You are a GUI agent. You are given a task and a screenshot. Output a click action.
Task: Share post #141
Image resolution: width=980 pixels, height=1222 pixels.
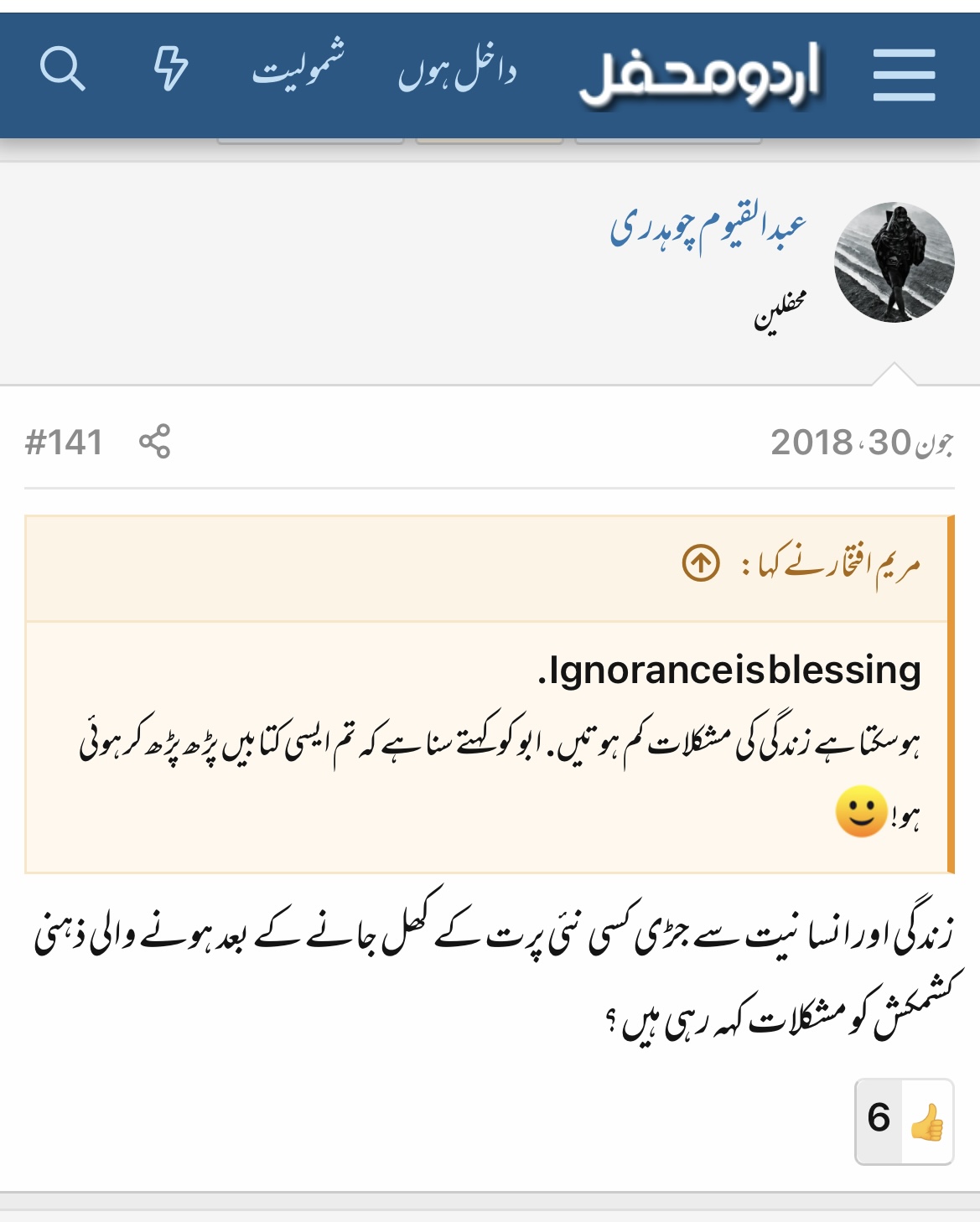(155, 442)
